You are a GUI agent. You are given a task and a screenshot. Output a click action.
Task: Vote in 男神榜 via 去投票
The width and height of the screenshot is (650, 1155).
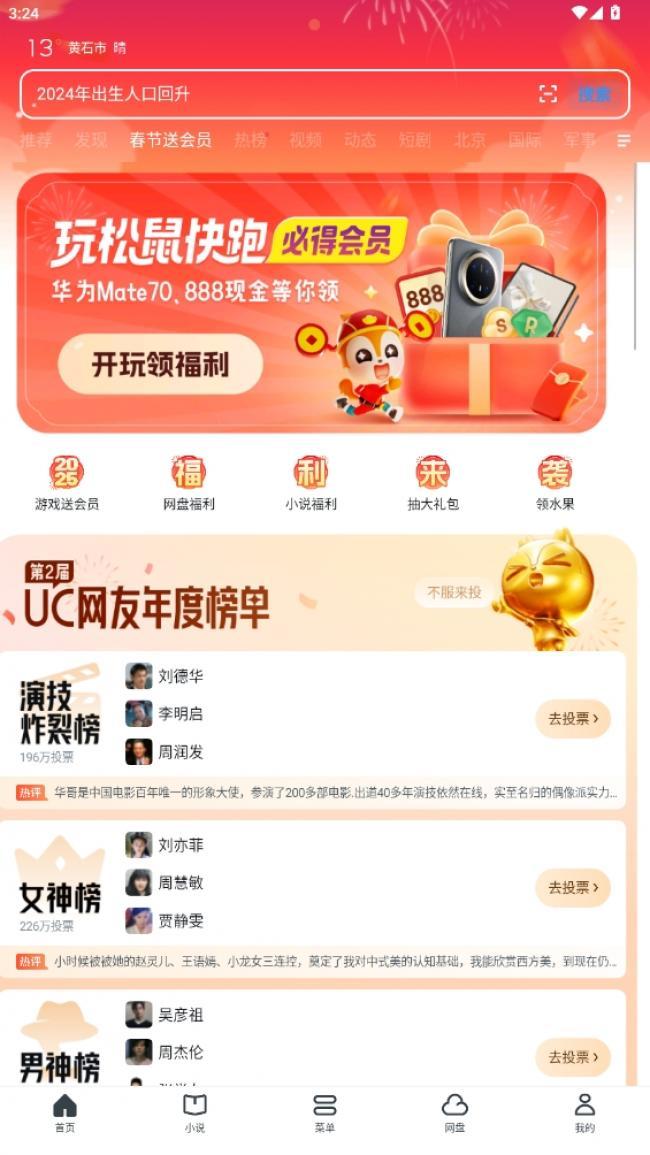(573, 1056)
